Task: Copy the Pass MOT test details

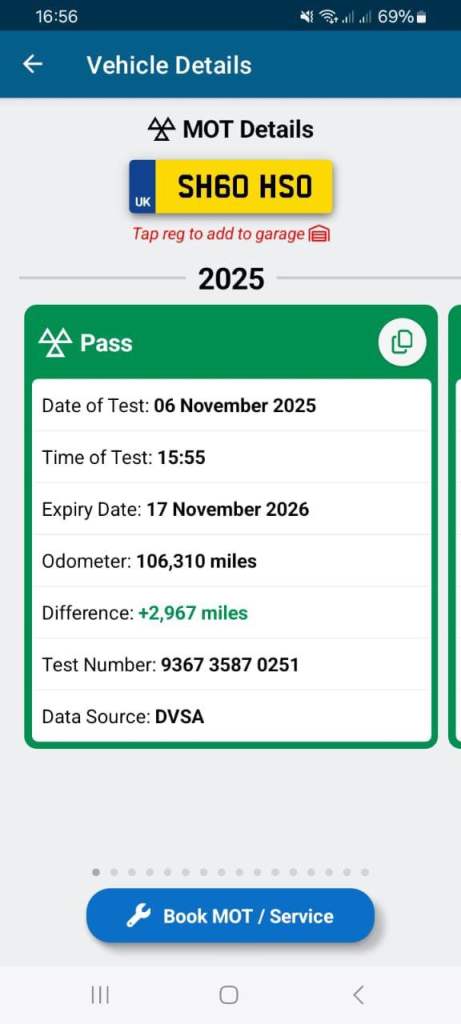Action: coord(402,343)
